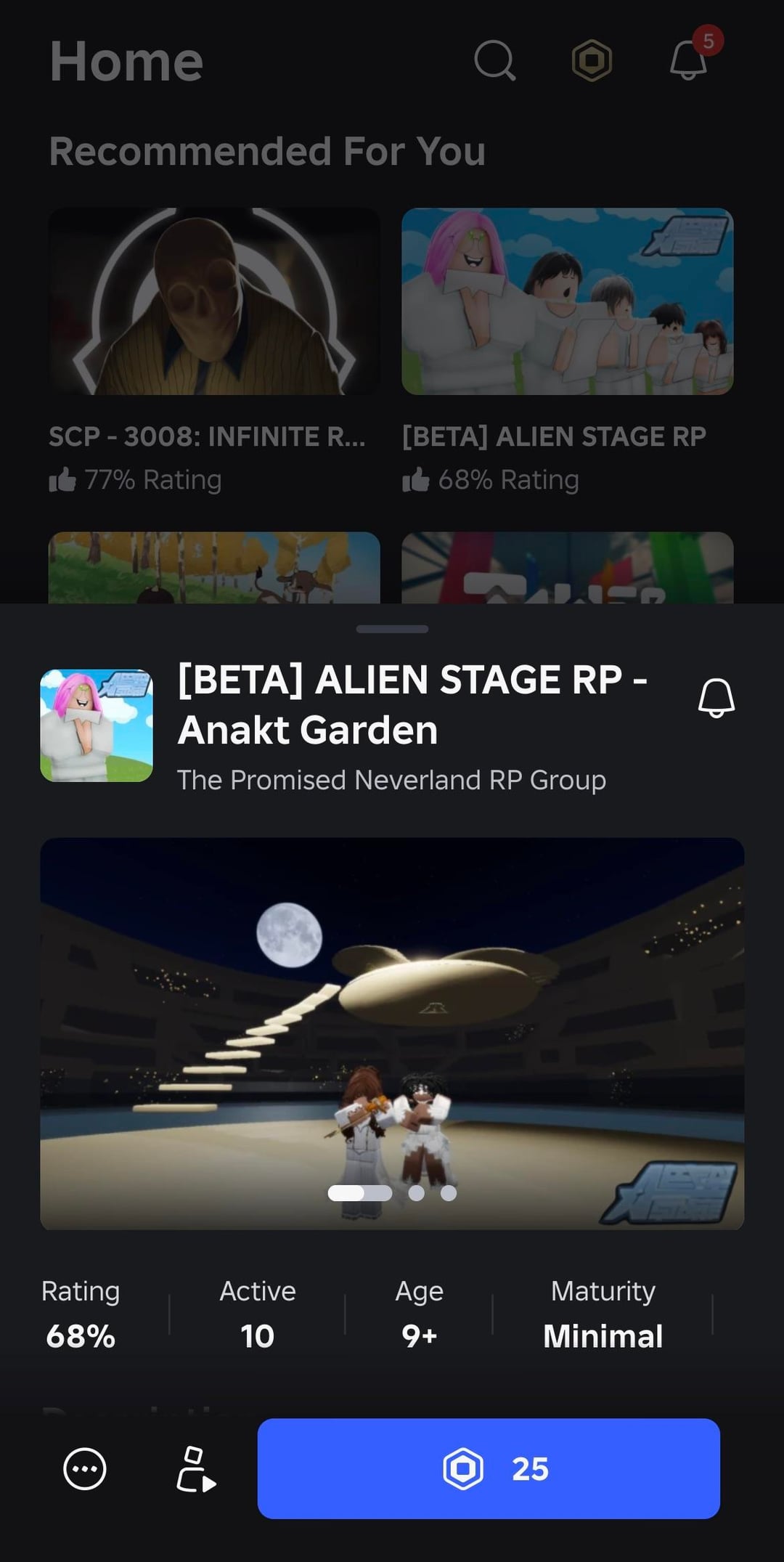This screenshot has height=1562, width=784.
Task: Open the more options ellipsis button
Action: pos(85,1468)
